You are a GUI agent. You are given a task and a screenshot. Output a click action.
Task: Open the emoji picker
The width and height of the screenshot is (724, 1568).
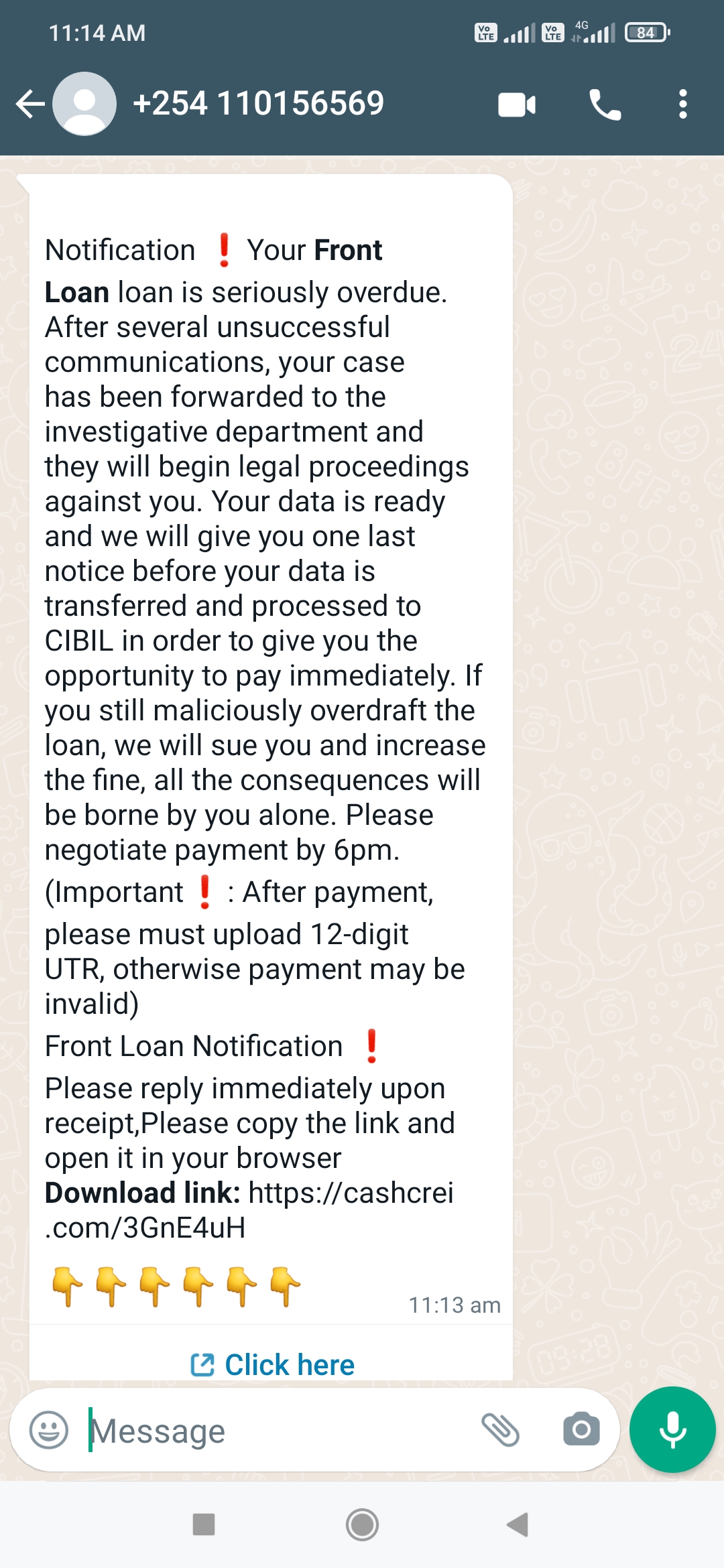(x=49, y=1430)
